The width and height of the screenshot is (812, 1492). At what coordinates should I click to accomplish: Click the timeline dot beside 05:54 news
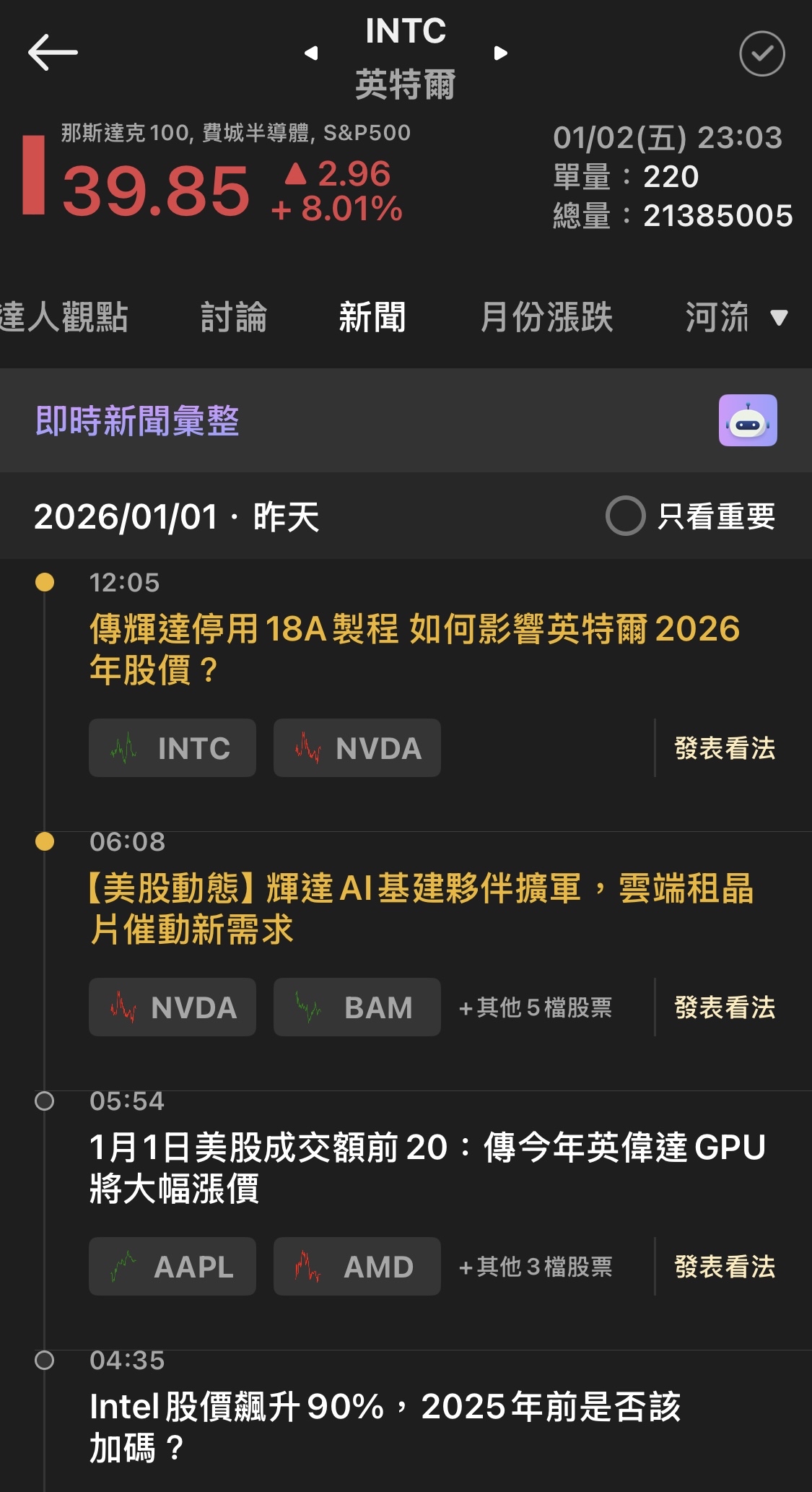pos(45,1101)
